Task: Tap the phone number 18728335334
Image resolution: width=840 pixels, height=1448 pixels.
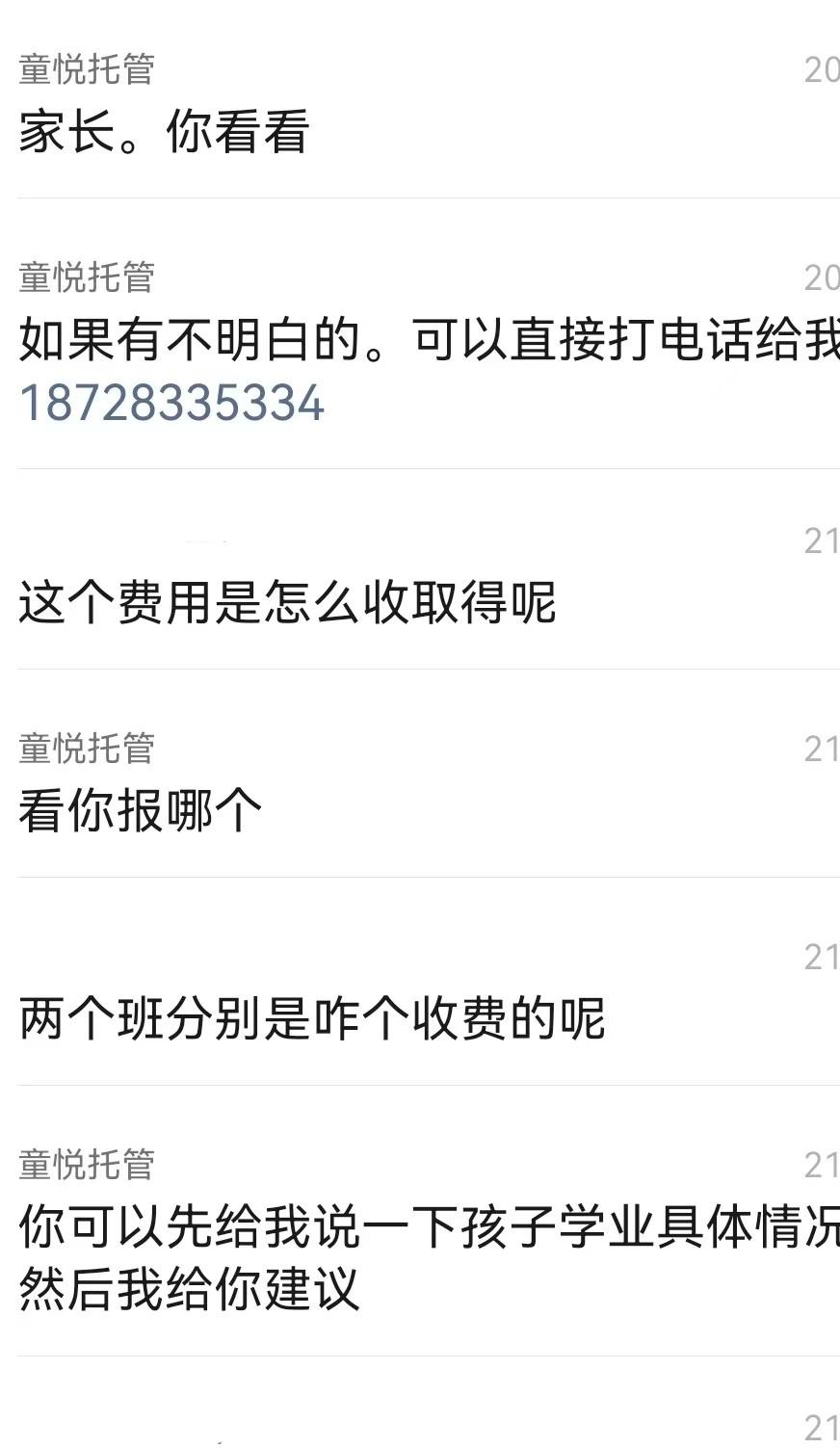Action: [x=171, y=403]
